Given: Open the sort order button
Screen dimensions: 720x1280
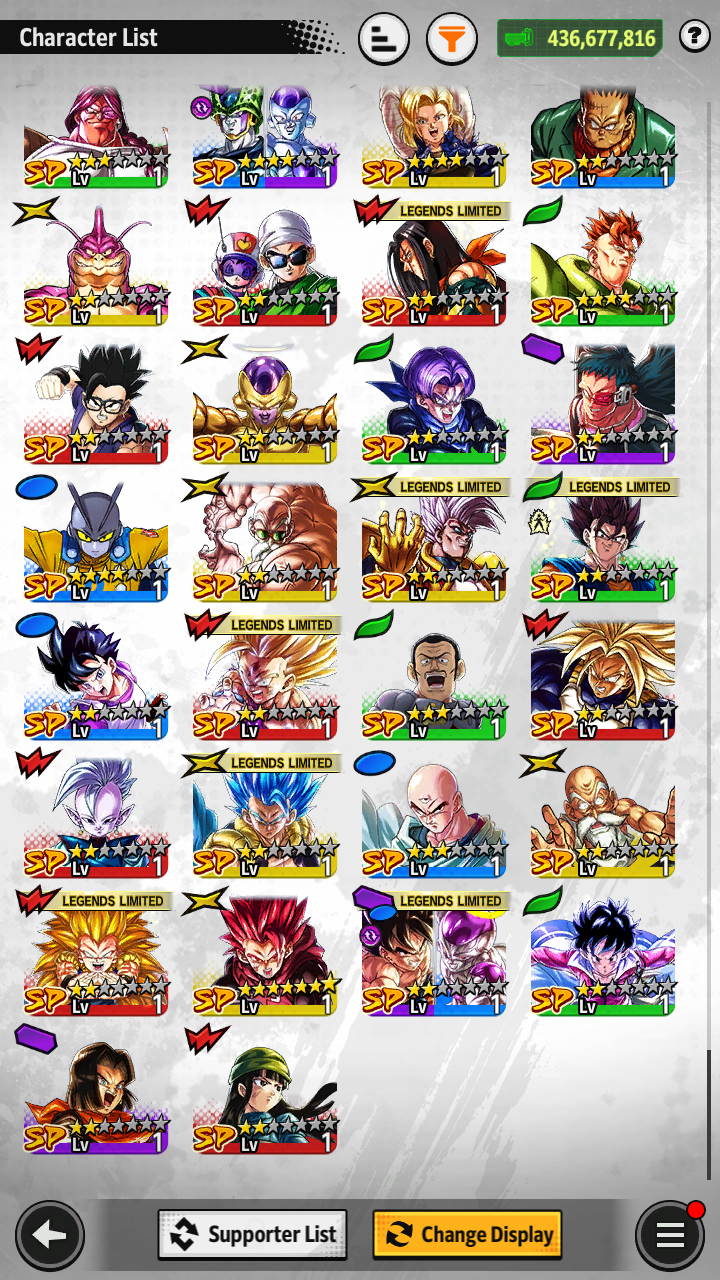Looking at the screenshot, I should [x=383, y=40].
